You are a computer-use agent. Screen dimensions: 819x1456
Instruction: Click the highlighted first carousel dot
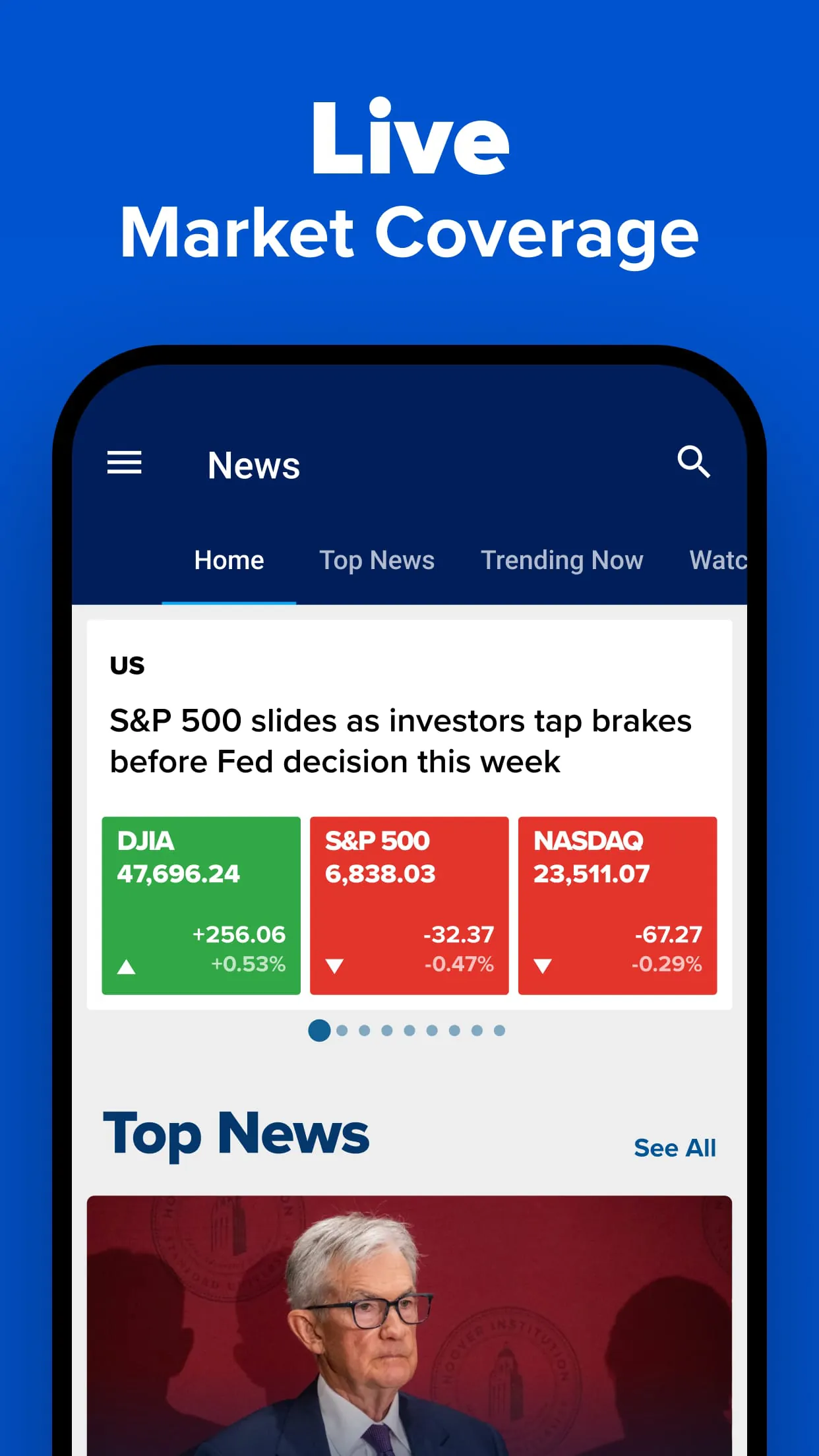point(319,1030)
